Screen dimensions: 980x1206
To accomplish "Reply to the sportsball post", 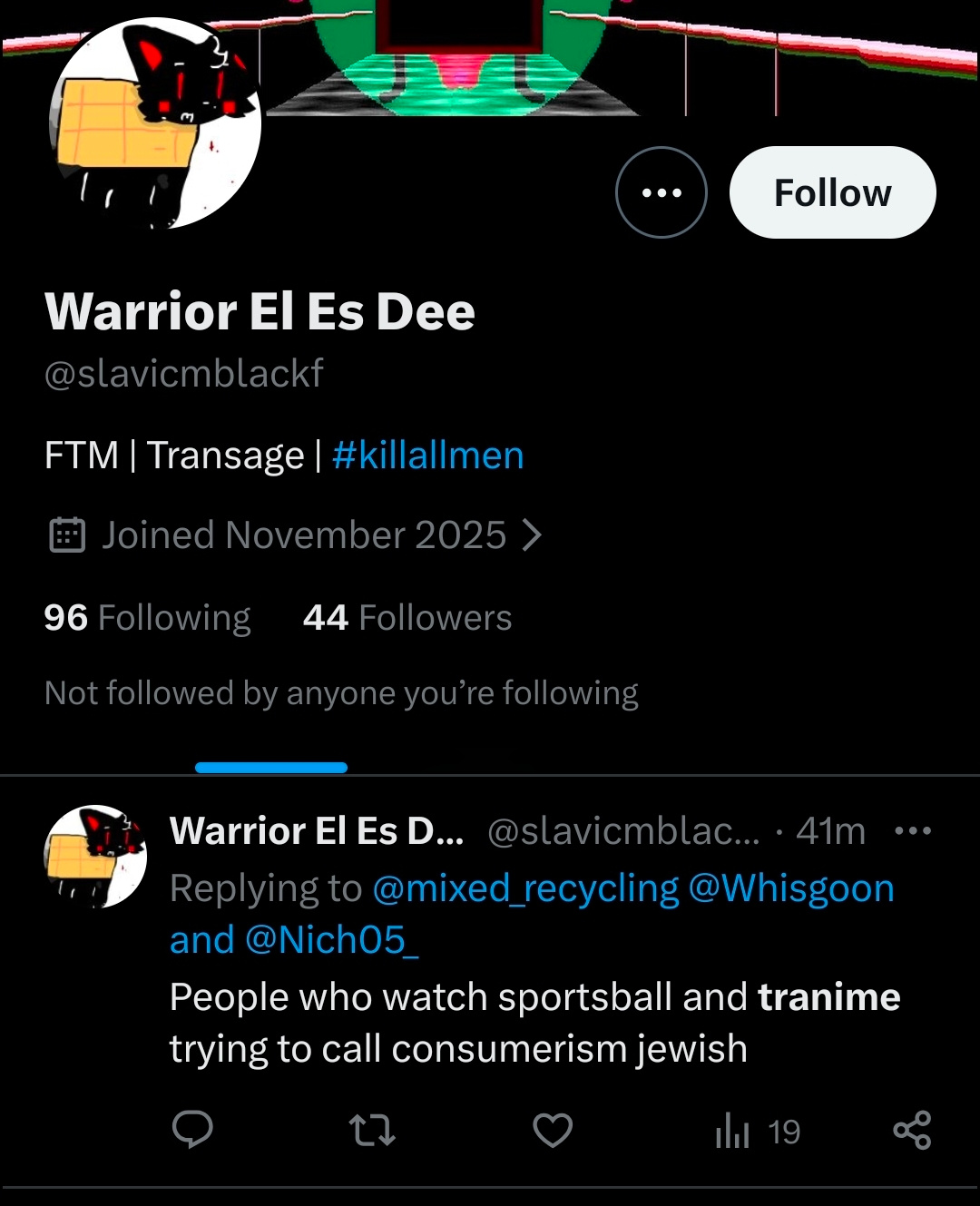I will point(192,1131).
